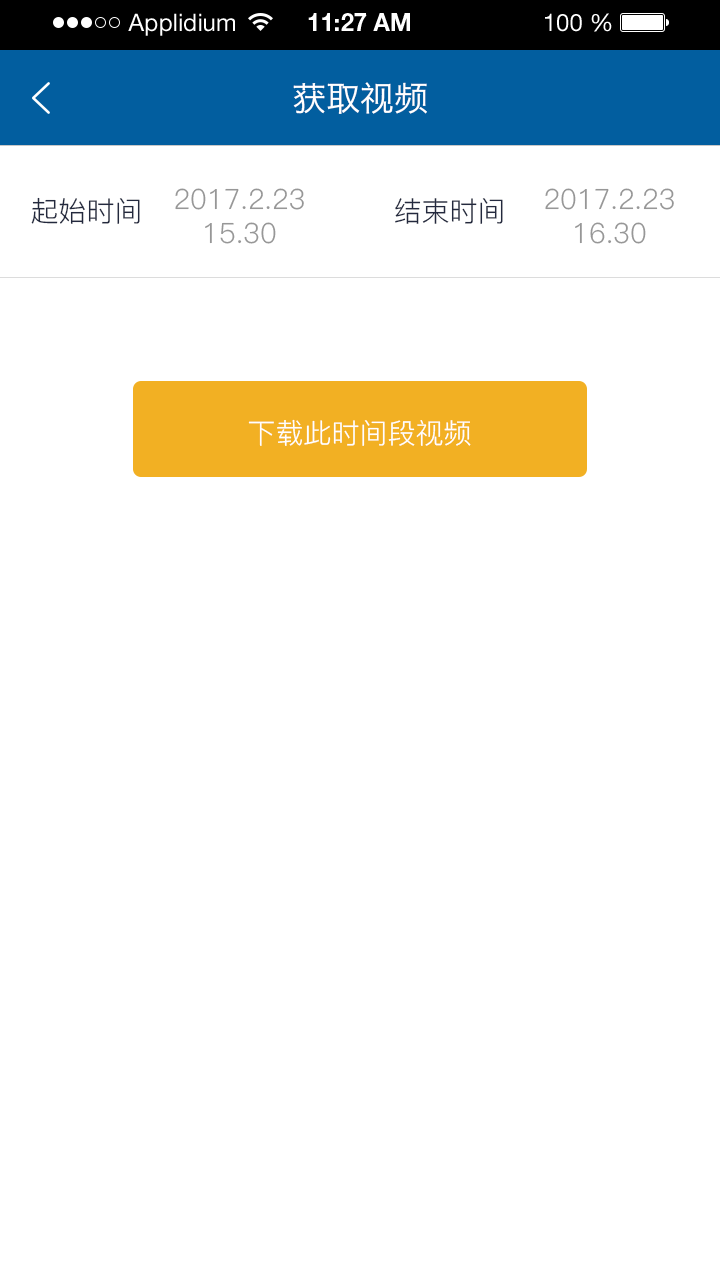Change the 结束时间 end time value
The image size is (720, 1280).
point(609,216)
